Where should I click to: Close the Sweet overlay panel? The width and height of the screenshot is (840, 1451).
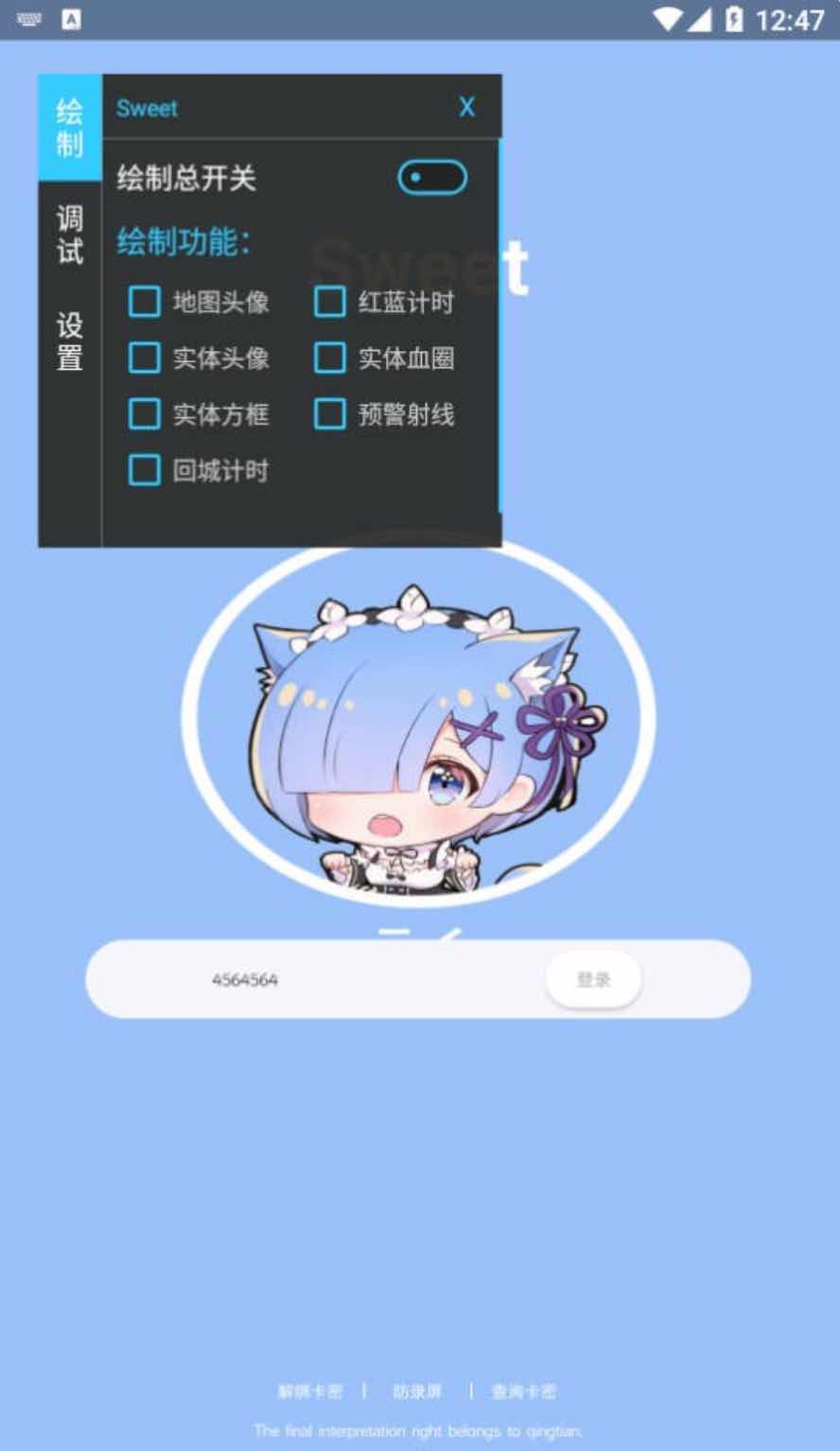point(466,107)
